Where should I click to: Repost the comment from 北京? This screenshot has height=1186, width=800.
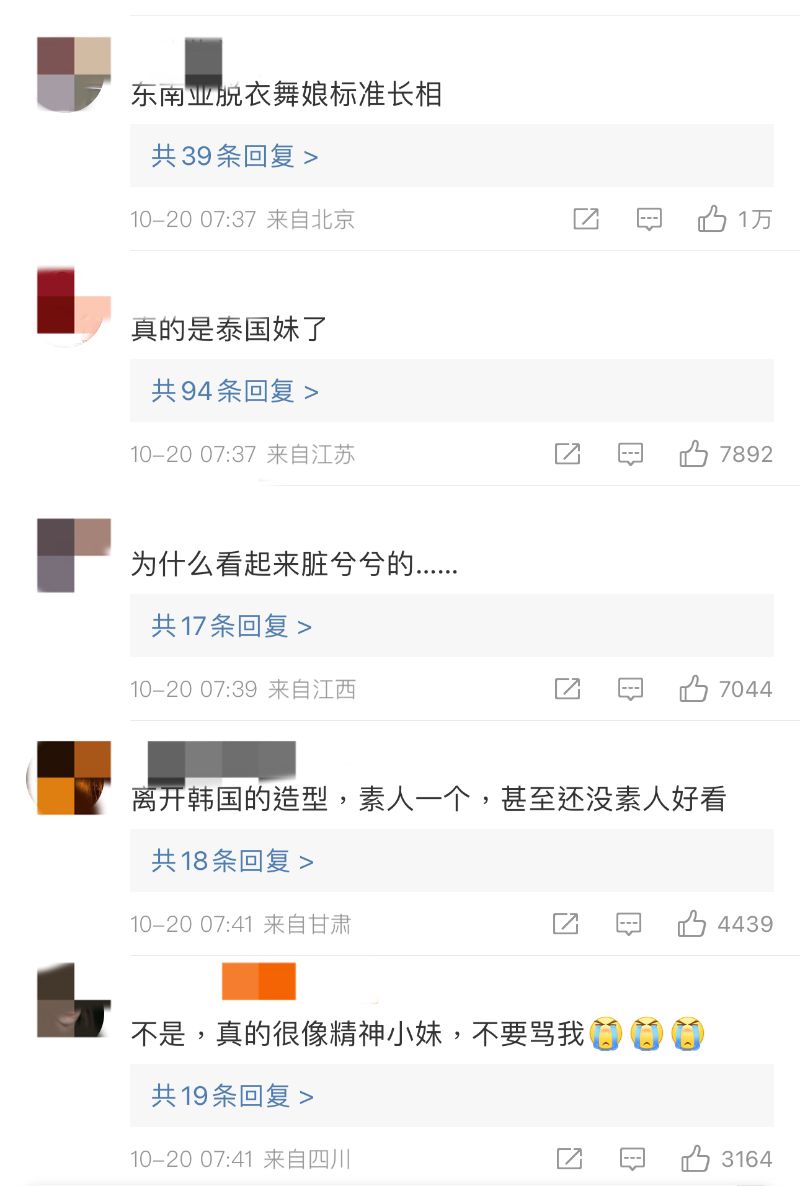(x=586, y=219)
